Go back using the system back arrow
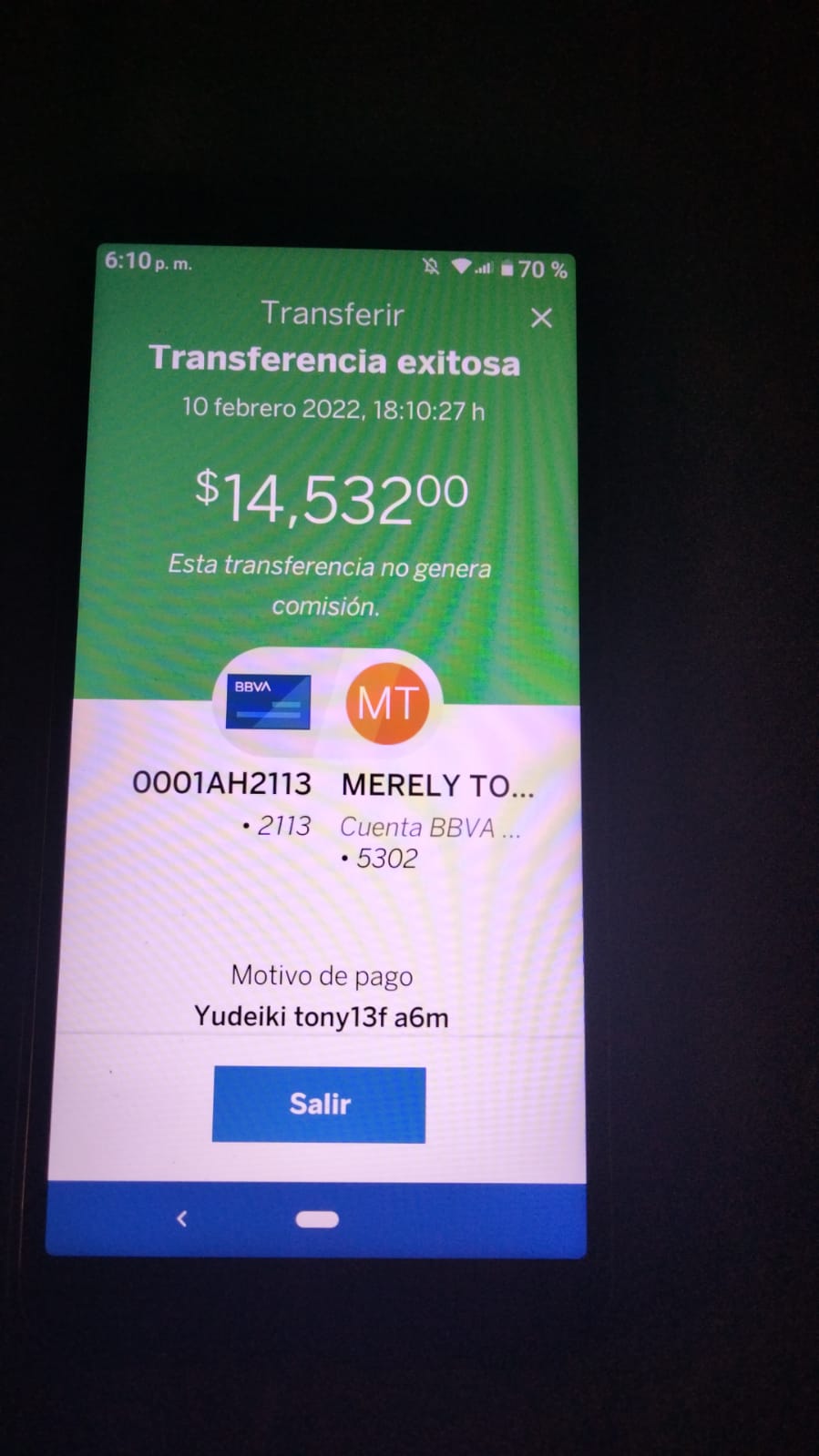The height and width of the screenshot is (1456, 819). click(x=181, y=1218)
